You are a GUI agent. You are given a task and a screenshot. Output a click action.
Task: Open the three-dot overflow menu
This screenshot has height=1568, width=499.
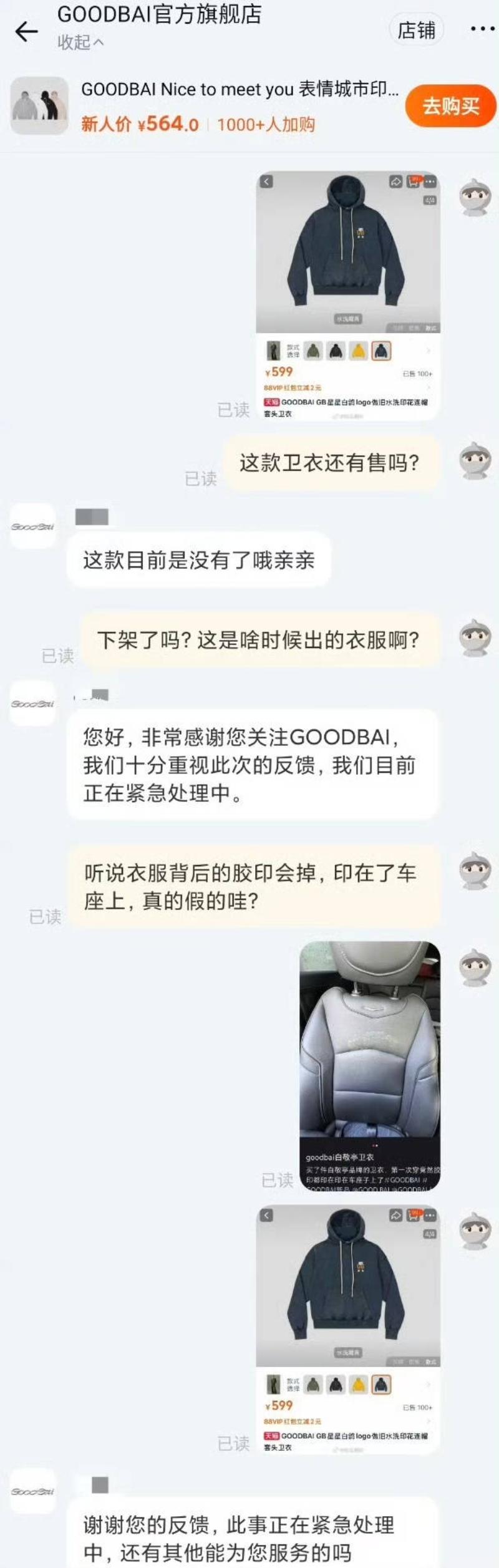(482, 29)
